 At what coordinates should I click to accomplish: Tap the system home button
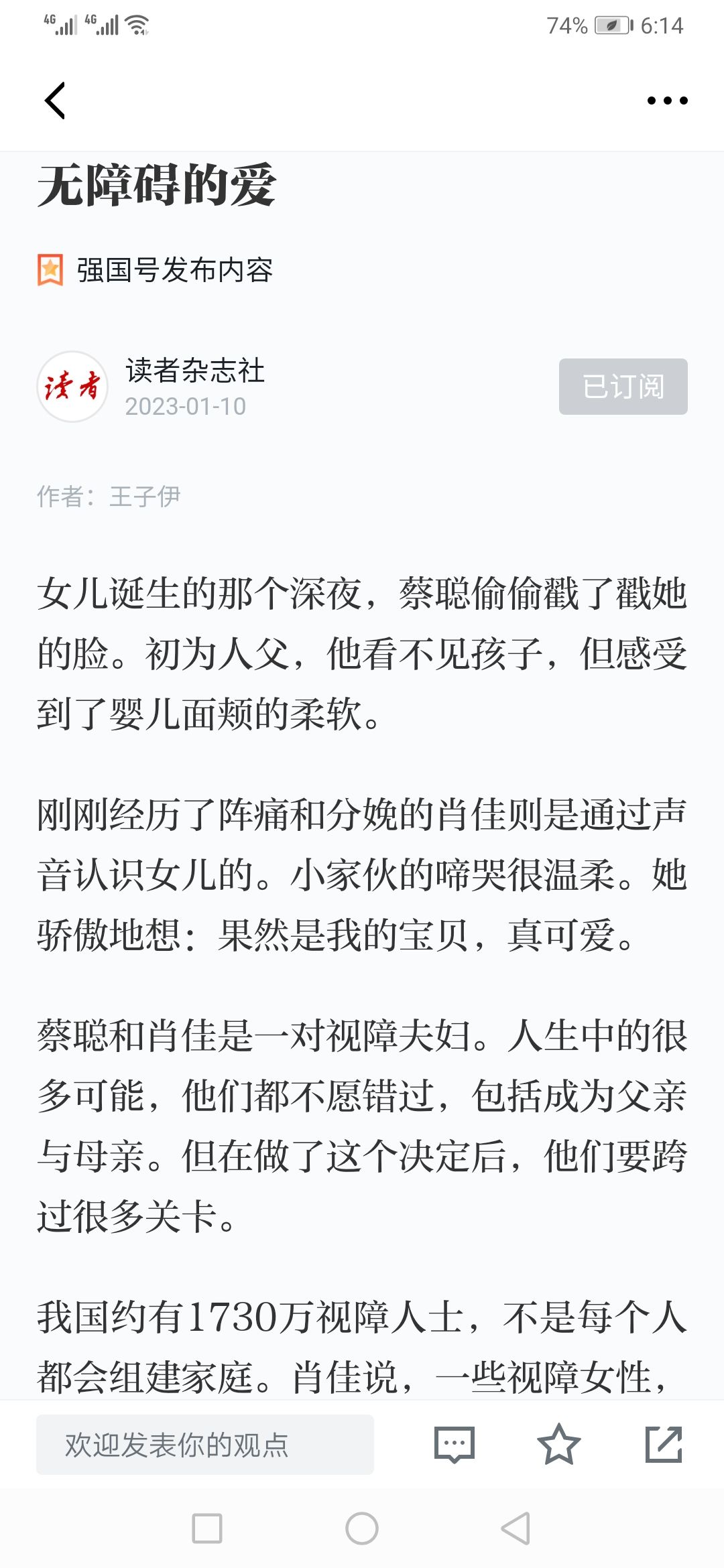(x=362, y=1528)
